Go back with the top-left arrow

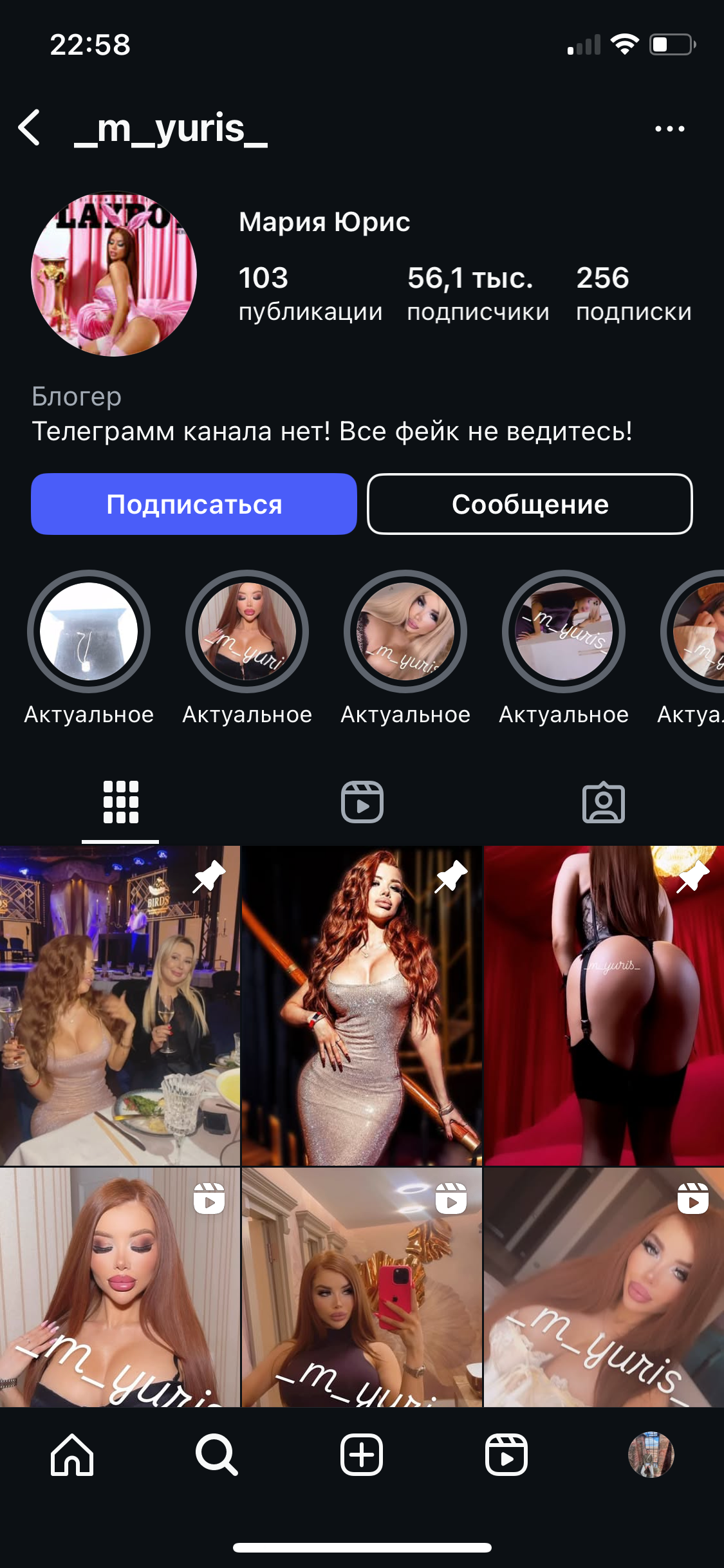30,127
